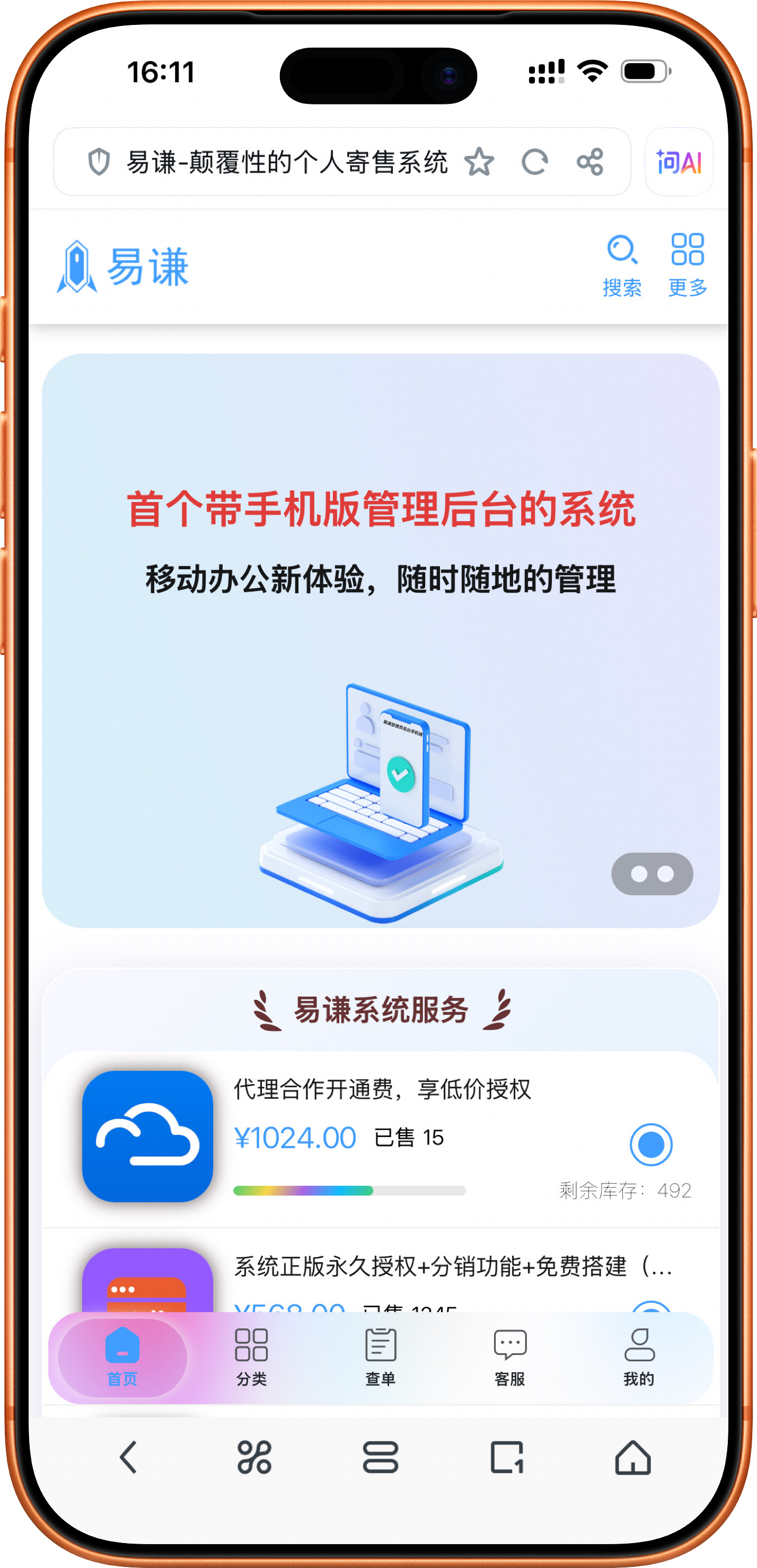The height and width of the screenshot is (1568, 757).
Task: Go back in the browser
Action: point(128,1457)
